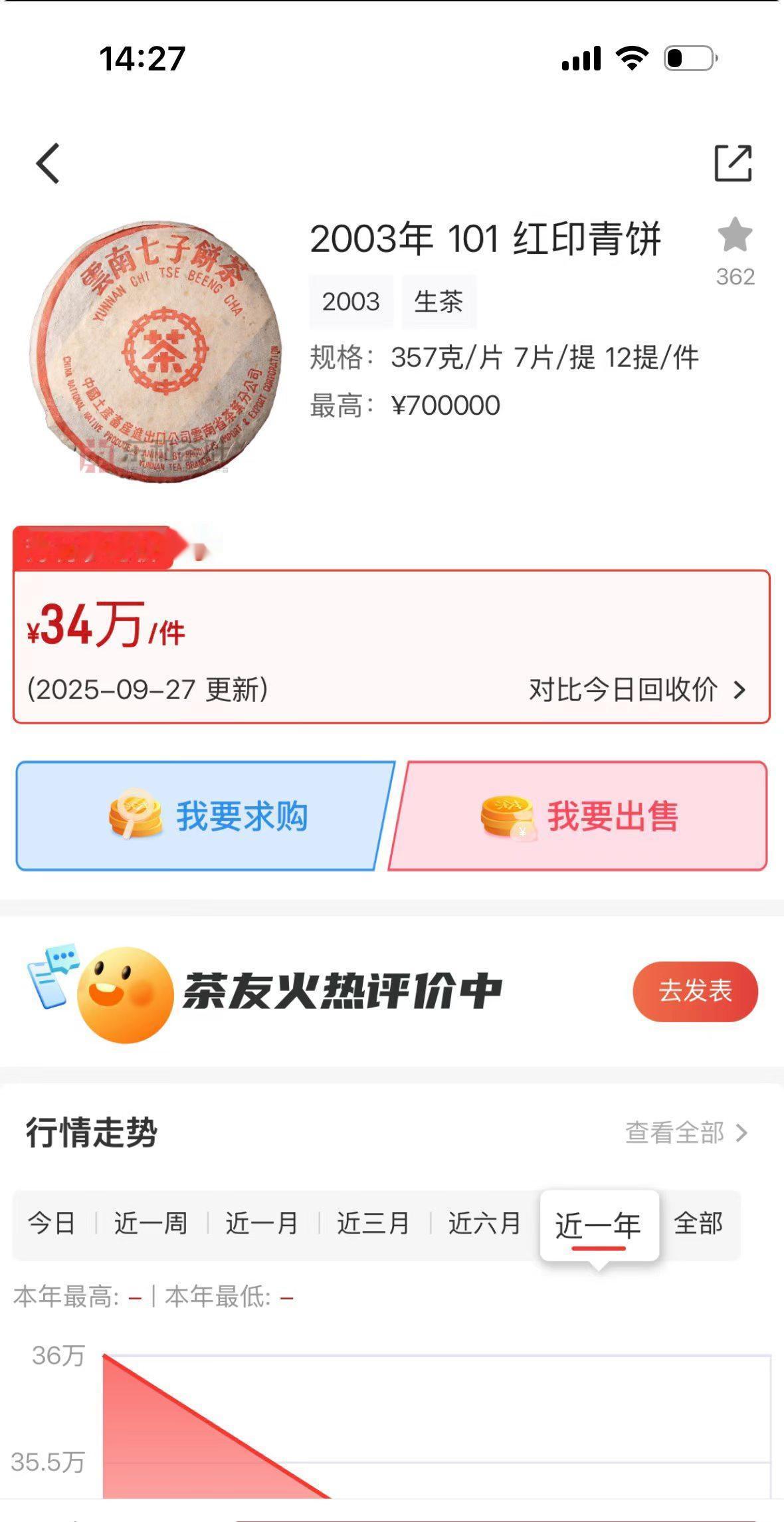Tap the back arrow to return
Image resolution: width=784 pixels, height=1522 pixels.
[x=47, y=162]
